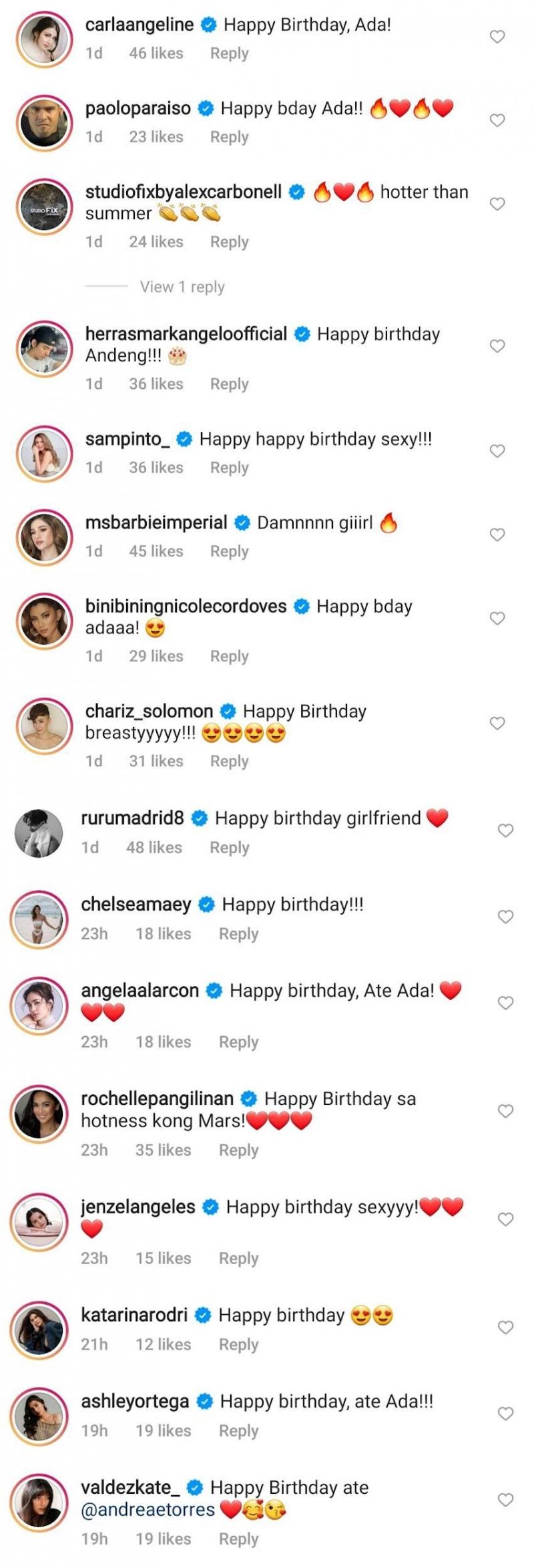Viewport: 534px width, 1568px height.
Task: View the 48 likes on rurumadrid8's comment
Action: [154, 847]
